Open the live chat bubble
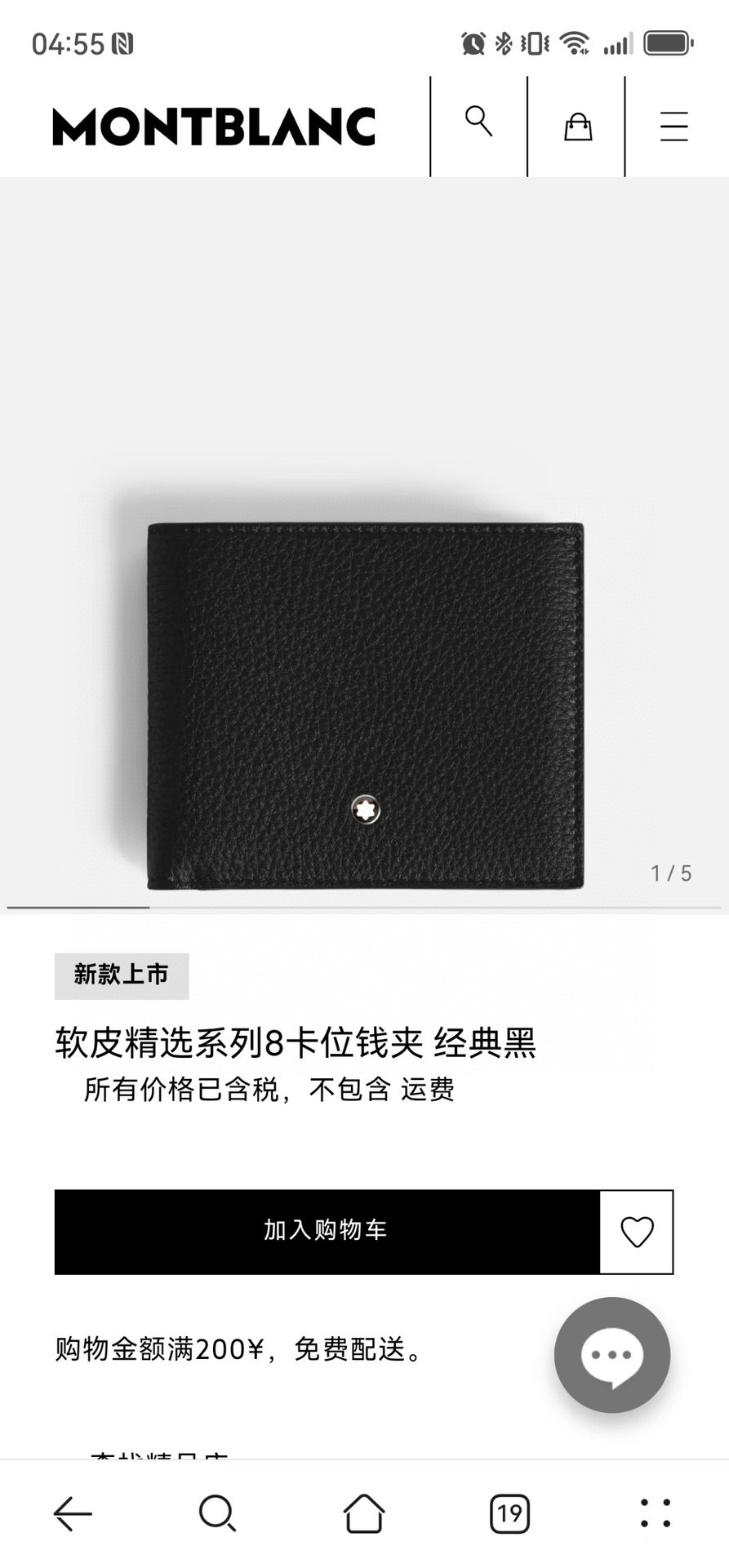This screenshot has height=1568, width=729. click(611, 1355)
